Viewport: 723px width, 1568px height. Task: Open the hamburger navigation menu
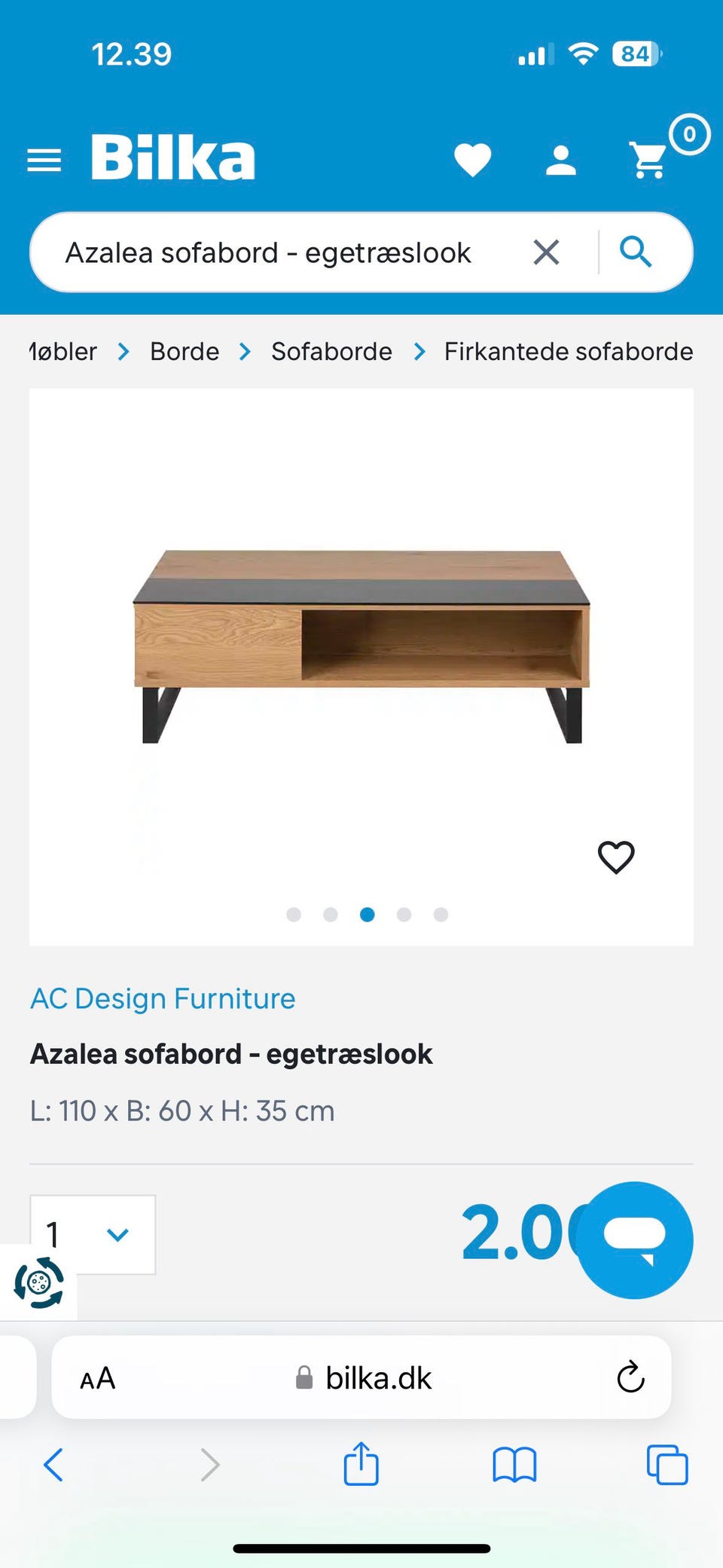43,160
